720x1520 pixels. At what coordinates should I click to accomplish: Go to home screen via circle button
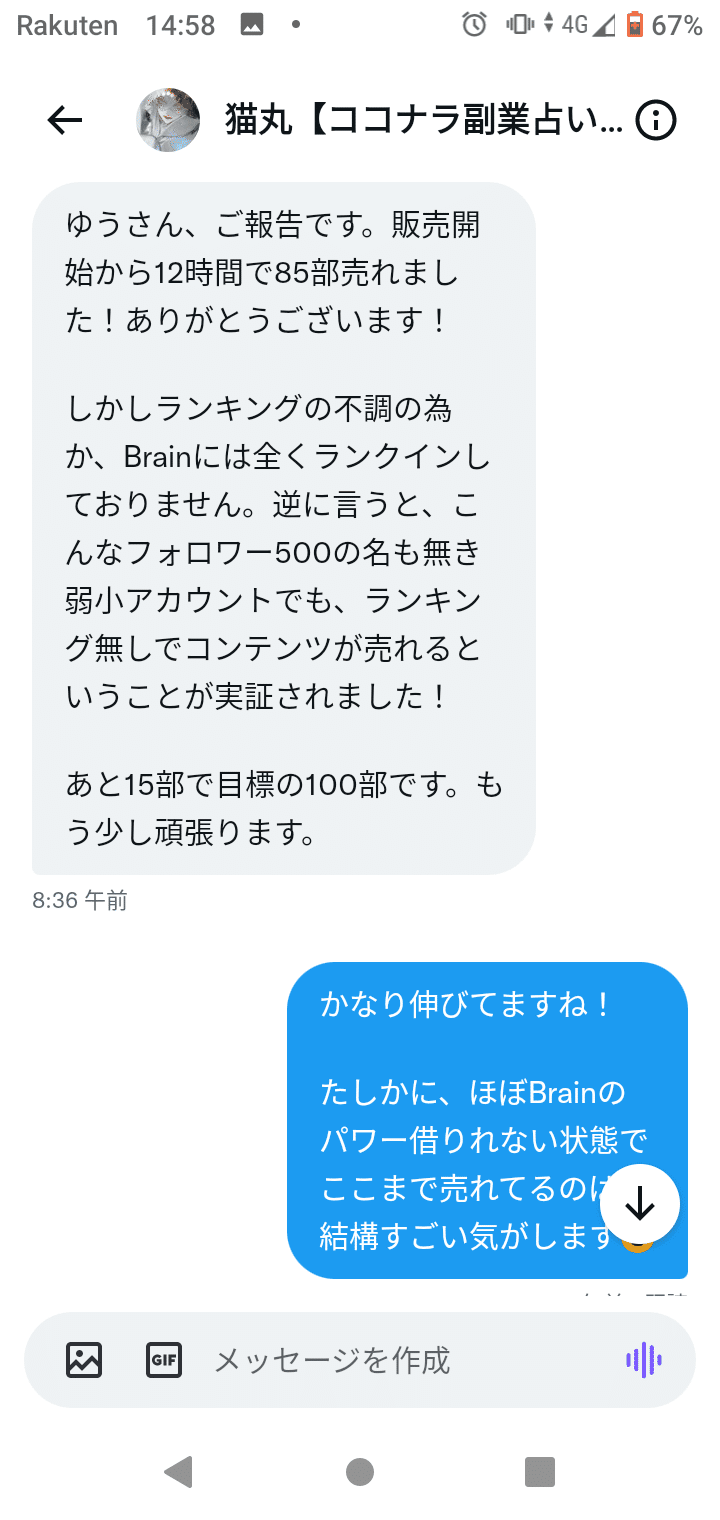[360, 1471]
